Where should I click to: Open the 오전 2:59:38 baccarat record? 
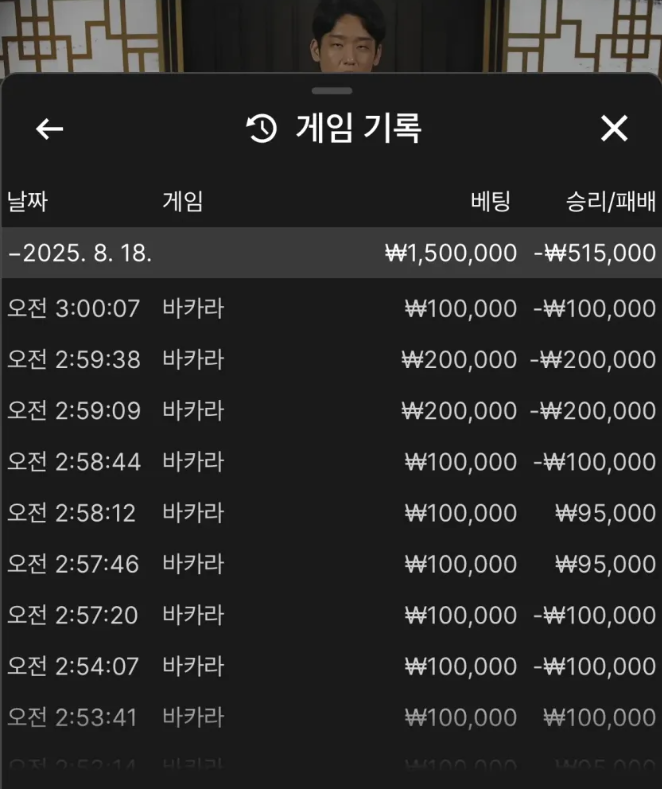pyautogui.click(x=330, y=359)
